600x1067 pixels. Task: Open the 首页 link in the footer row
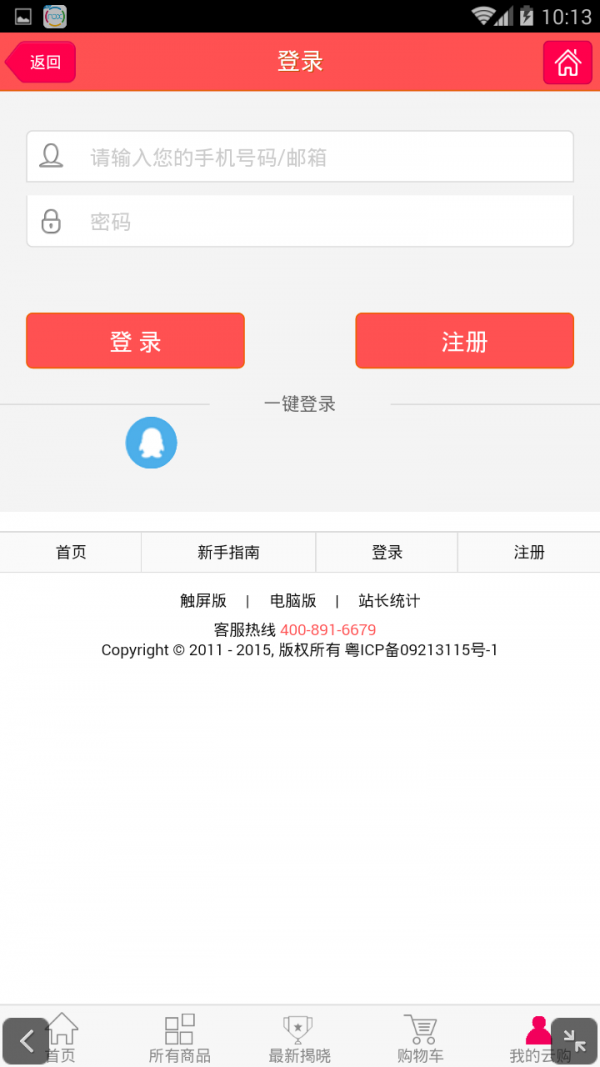(71, 552)
